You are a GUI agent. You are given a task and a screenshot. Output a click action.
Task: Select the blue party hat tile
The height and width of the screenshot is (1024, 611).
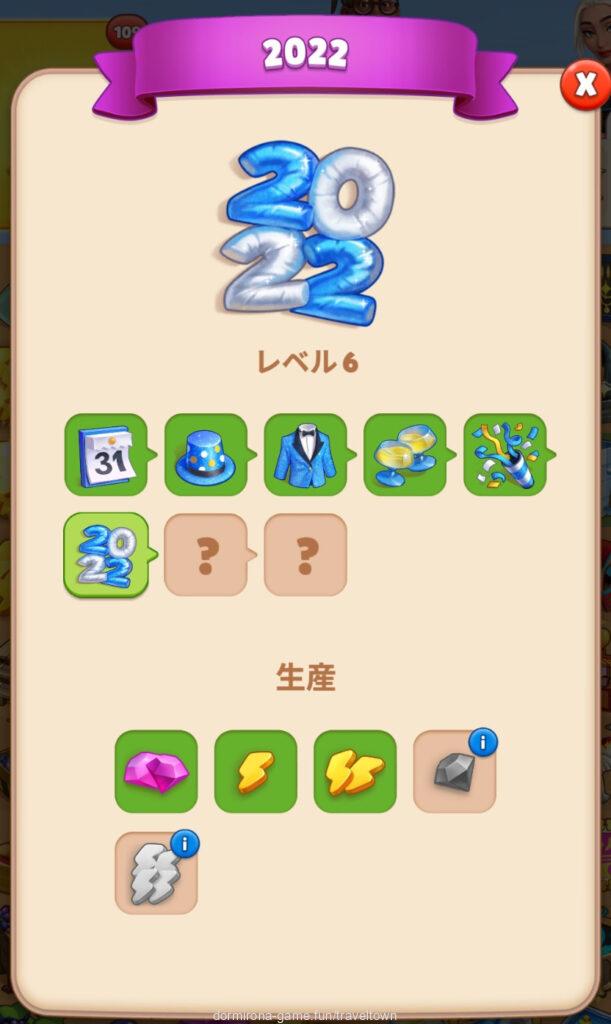coord(205,454)
